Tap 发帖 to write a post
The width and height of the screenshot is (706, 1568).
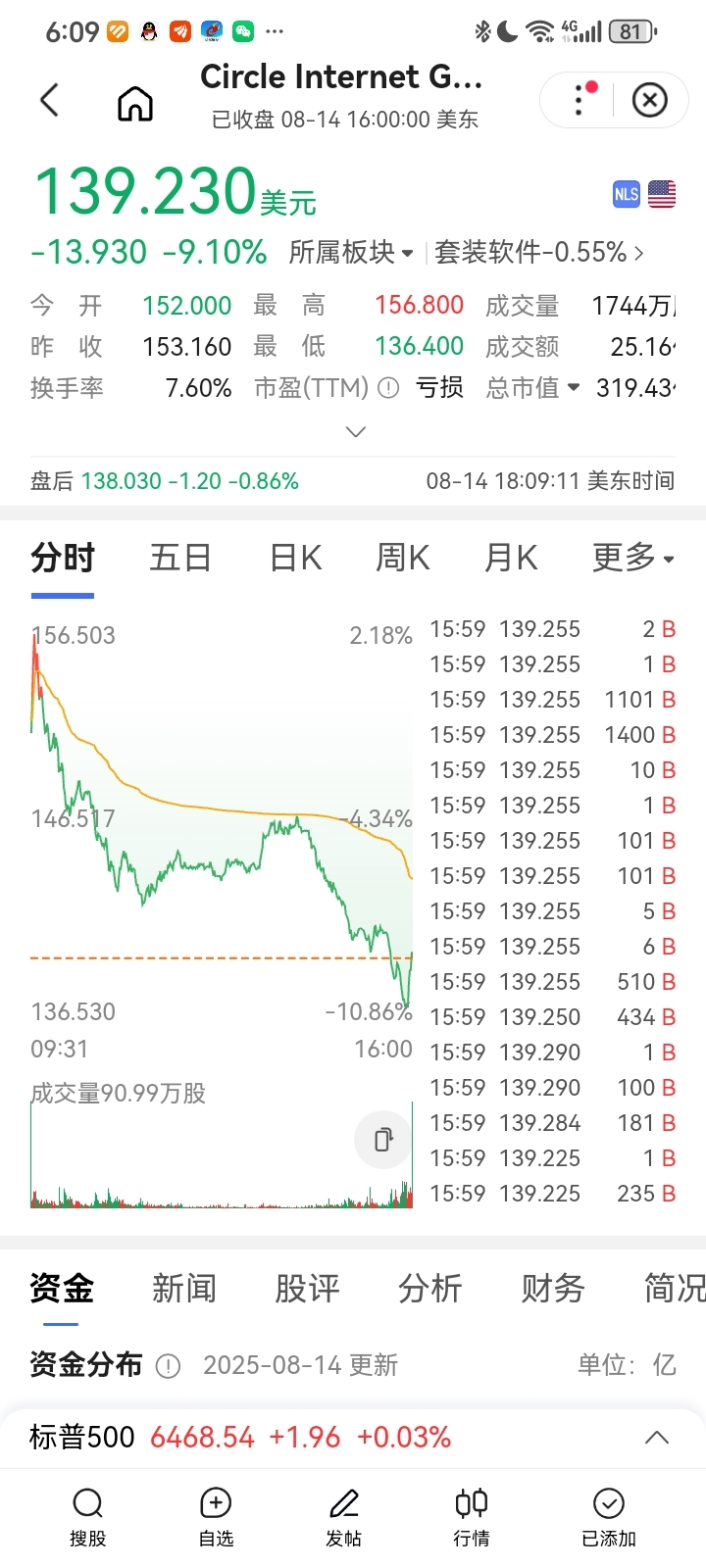[344, 1517]
